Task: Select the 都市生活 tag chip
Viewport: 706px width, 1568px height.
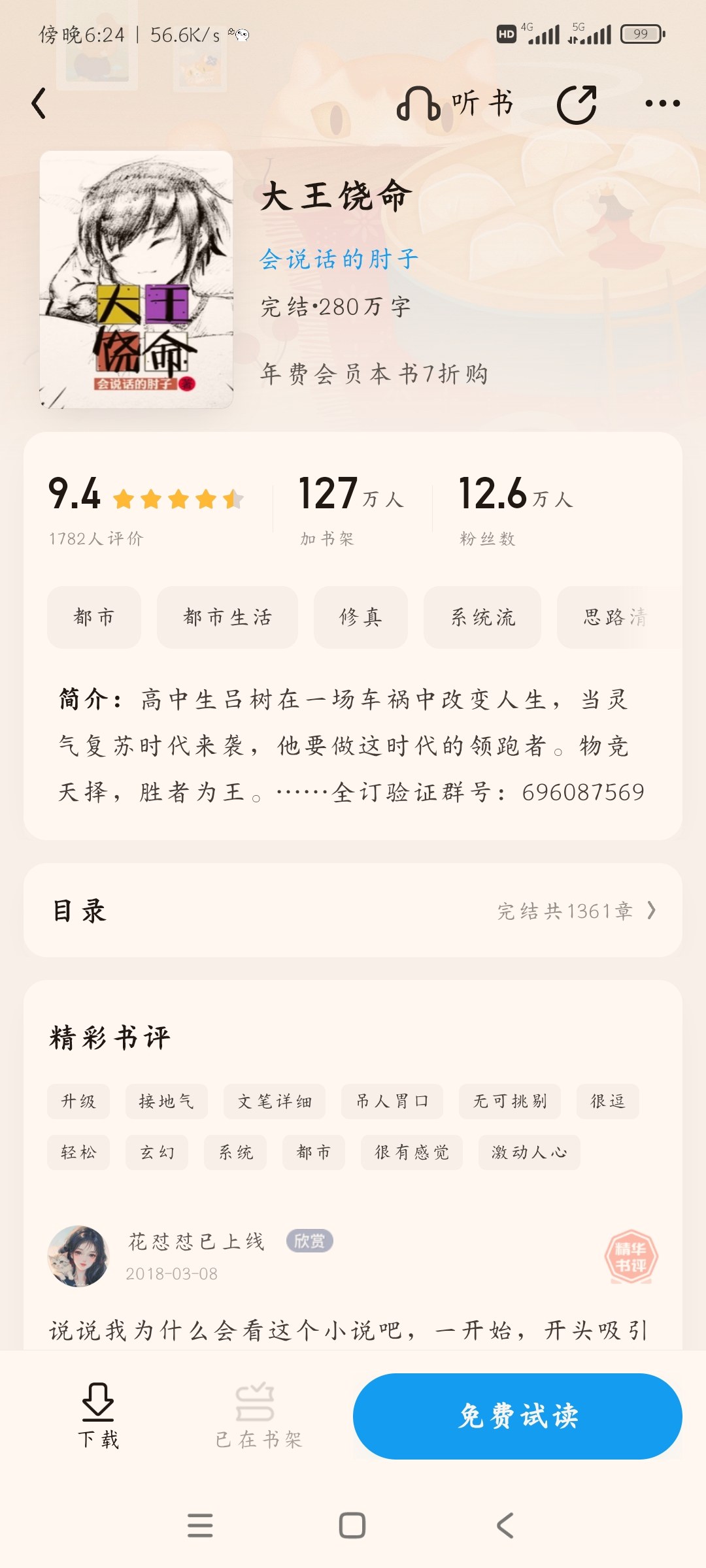Action: [227, 617]
